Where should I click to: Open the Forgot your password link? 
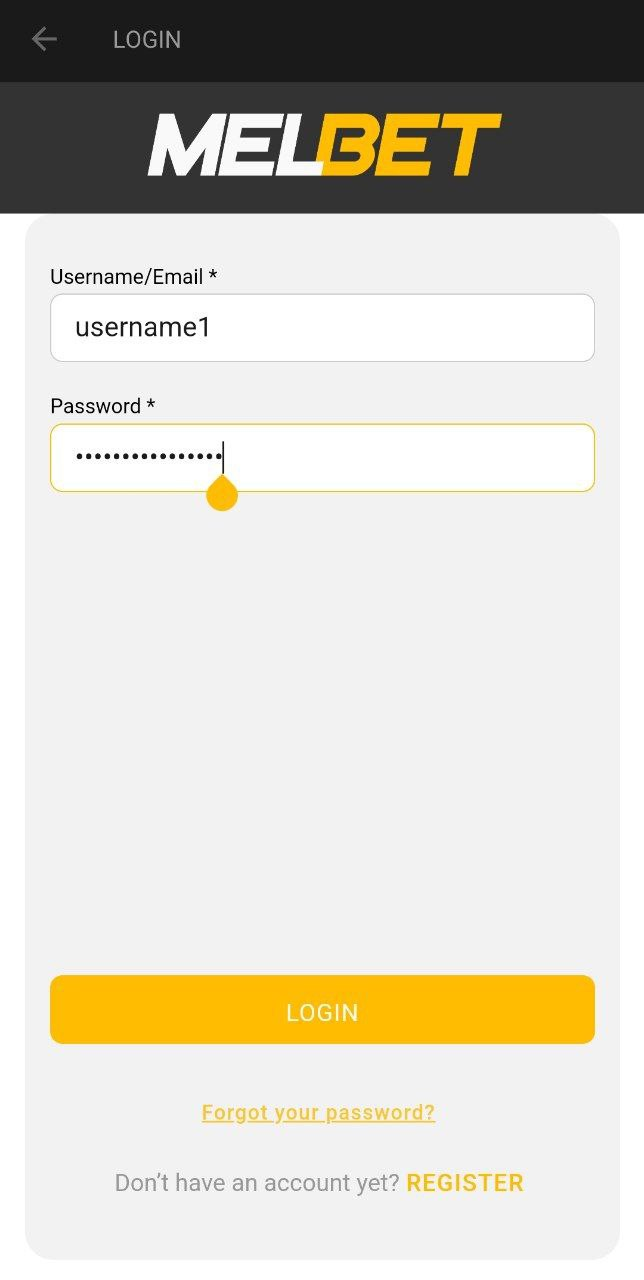(318, 1113)
